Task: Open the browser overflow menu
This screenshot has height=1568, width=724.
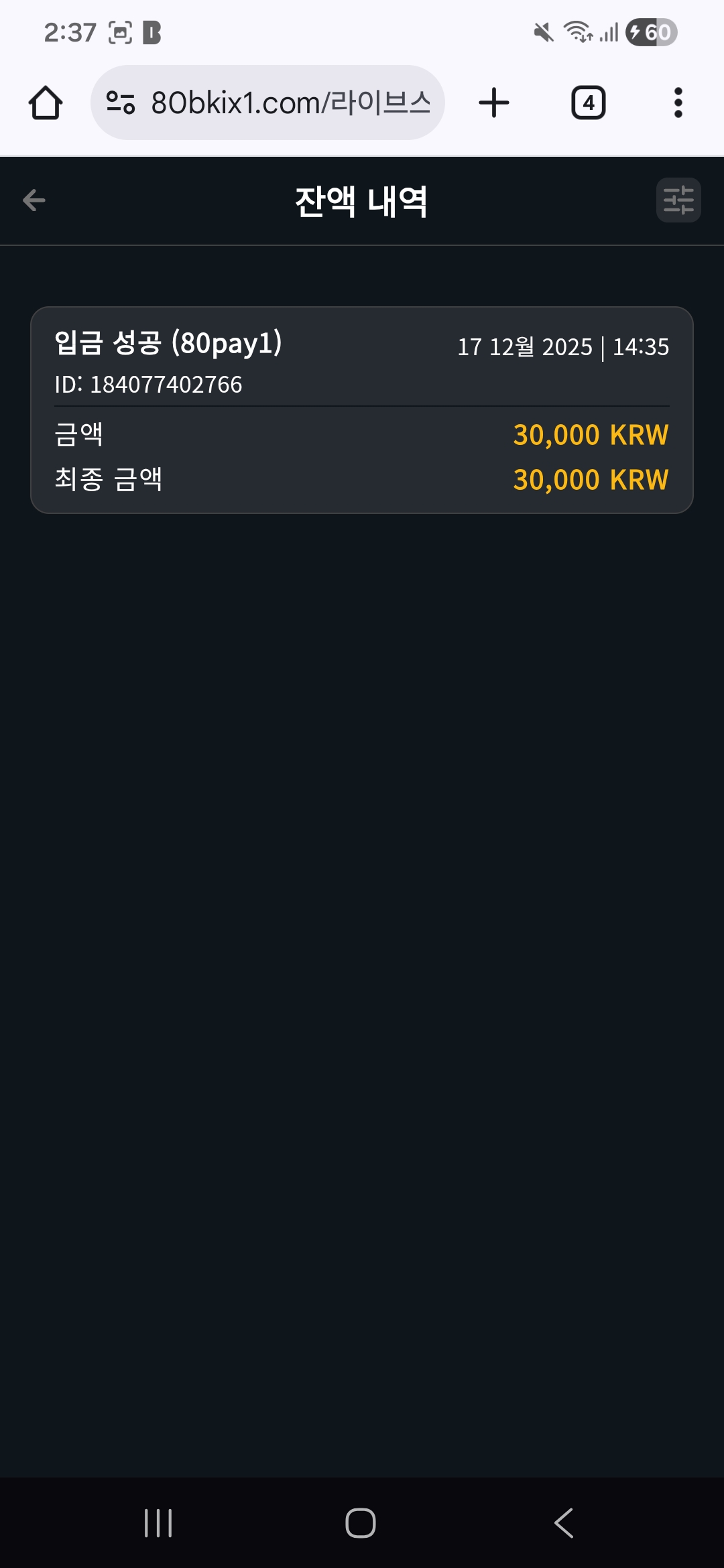Action: pyautogui.click(x=678, y=103)
